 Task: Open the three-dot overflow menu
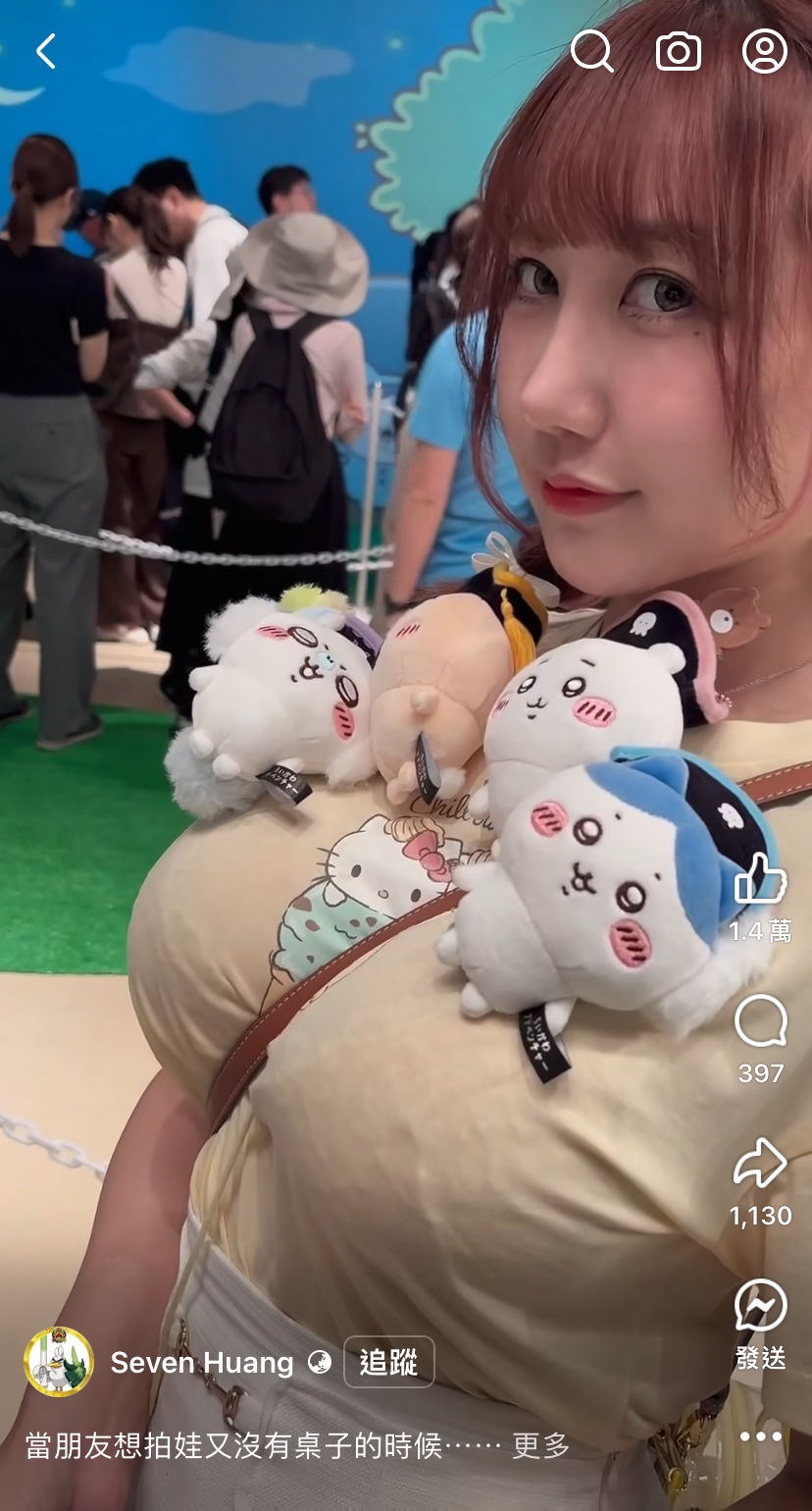point(760,1436)
